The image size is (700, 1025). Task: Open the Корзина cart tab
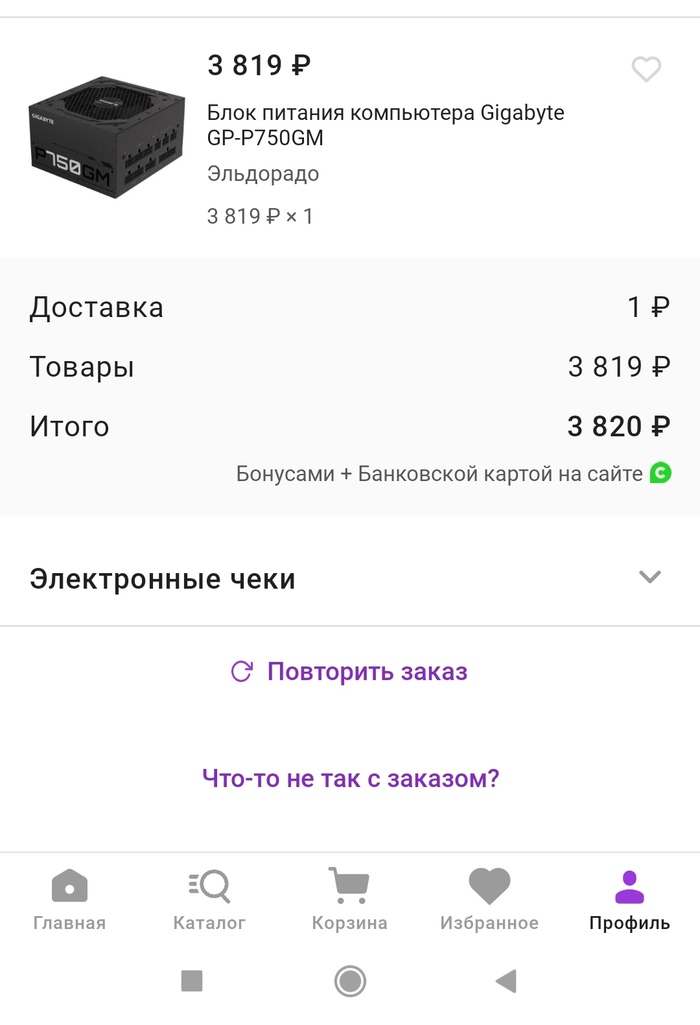(x=349, y=900)
